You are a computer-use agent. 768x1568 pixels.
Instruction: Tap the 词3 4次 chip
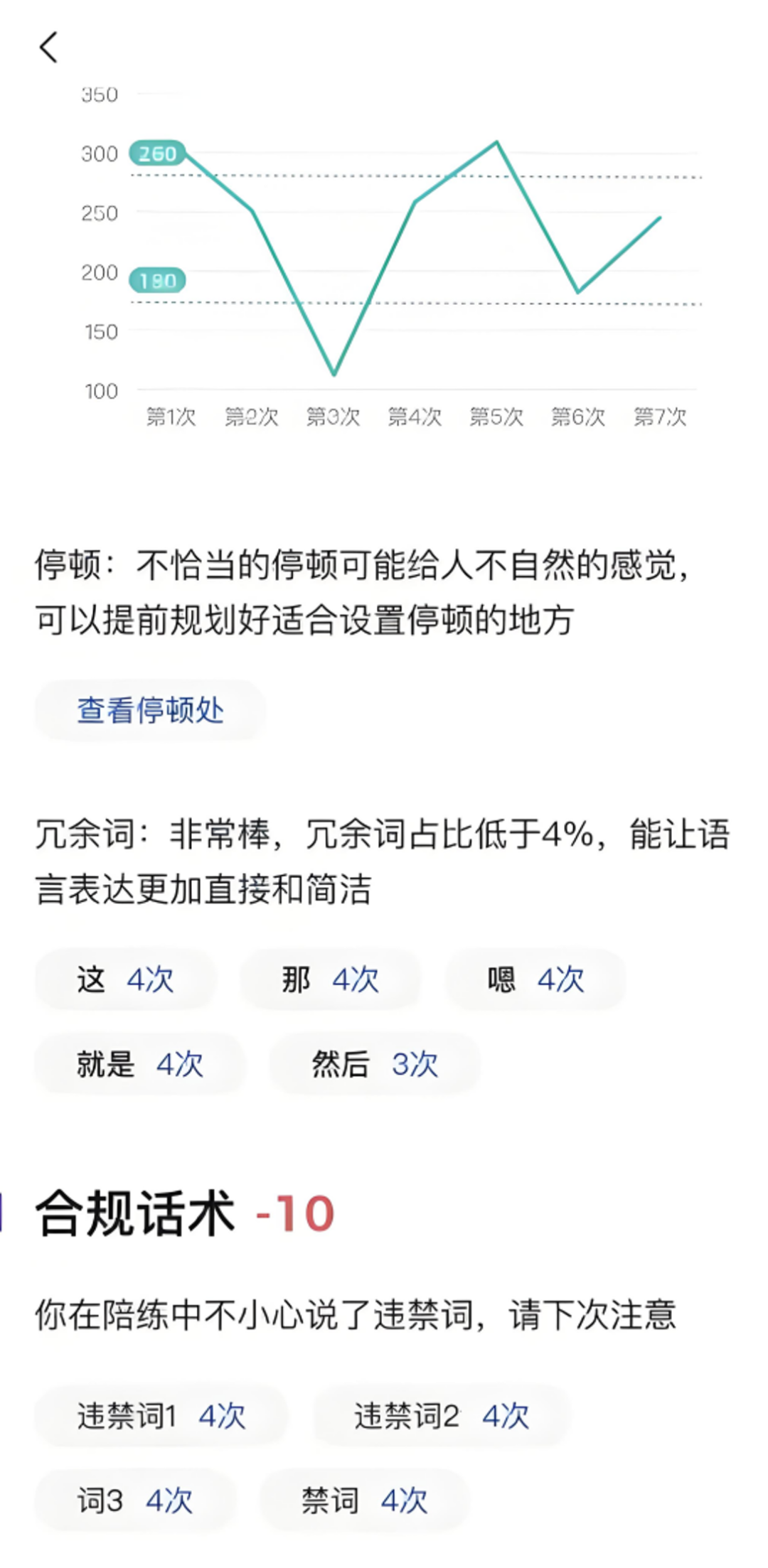[135, 1500]
